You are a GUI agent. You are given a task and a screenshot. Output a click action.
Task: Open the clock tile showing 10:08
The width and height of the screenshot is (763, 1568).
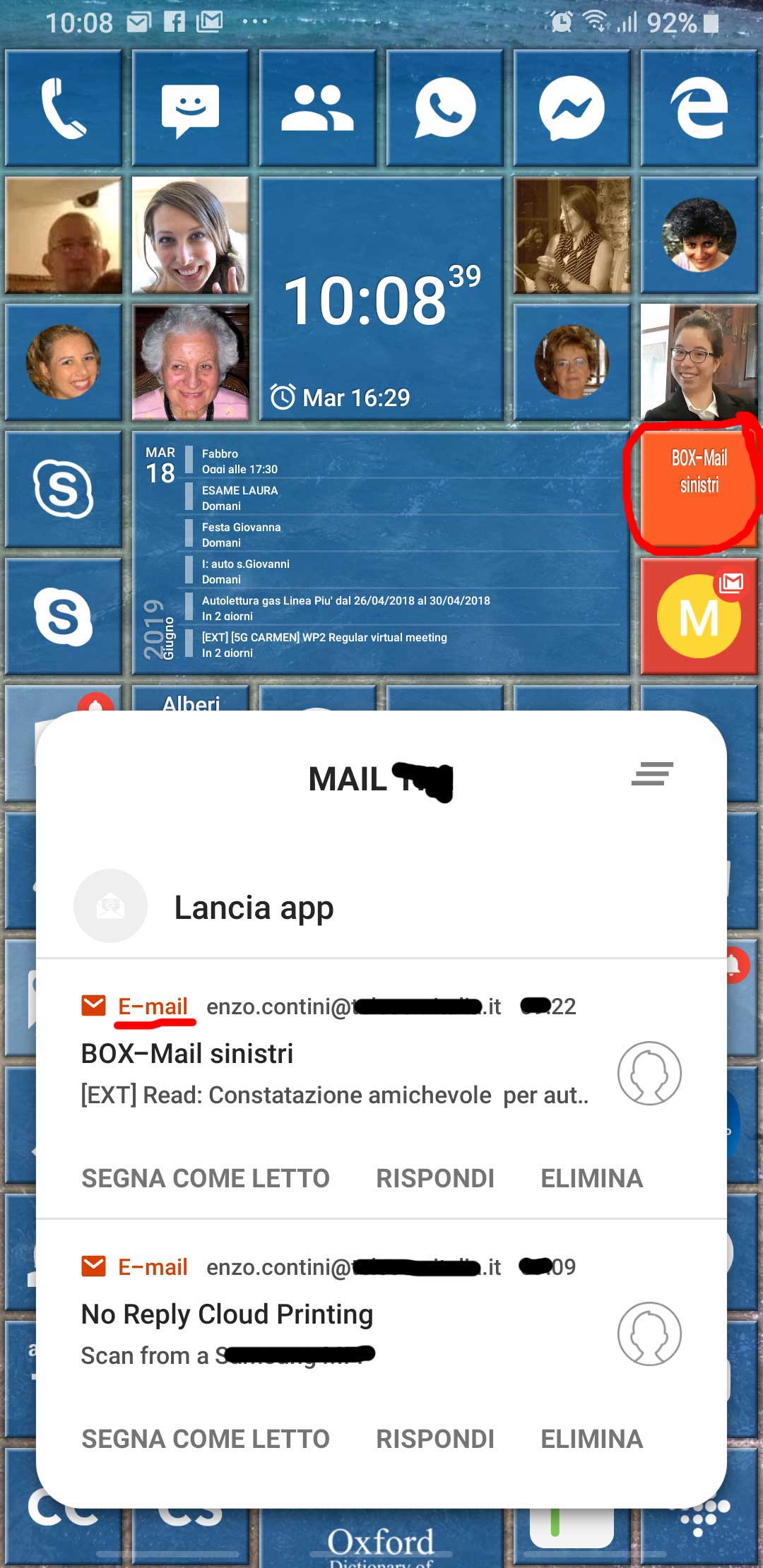(x=381, y=300)
